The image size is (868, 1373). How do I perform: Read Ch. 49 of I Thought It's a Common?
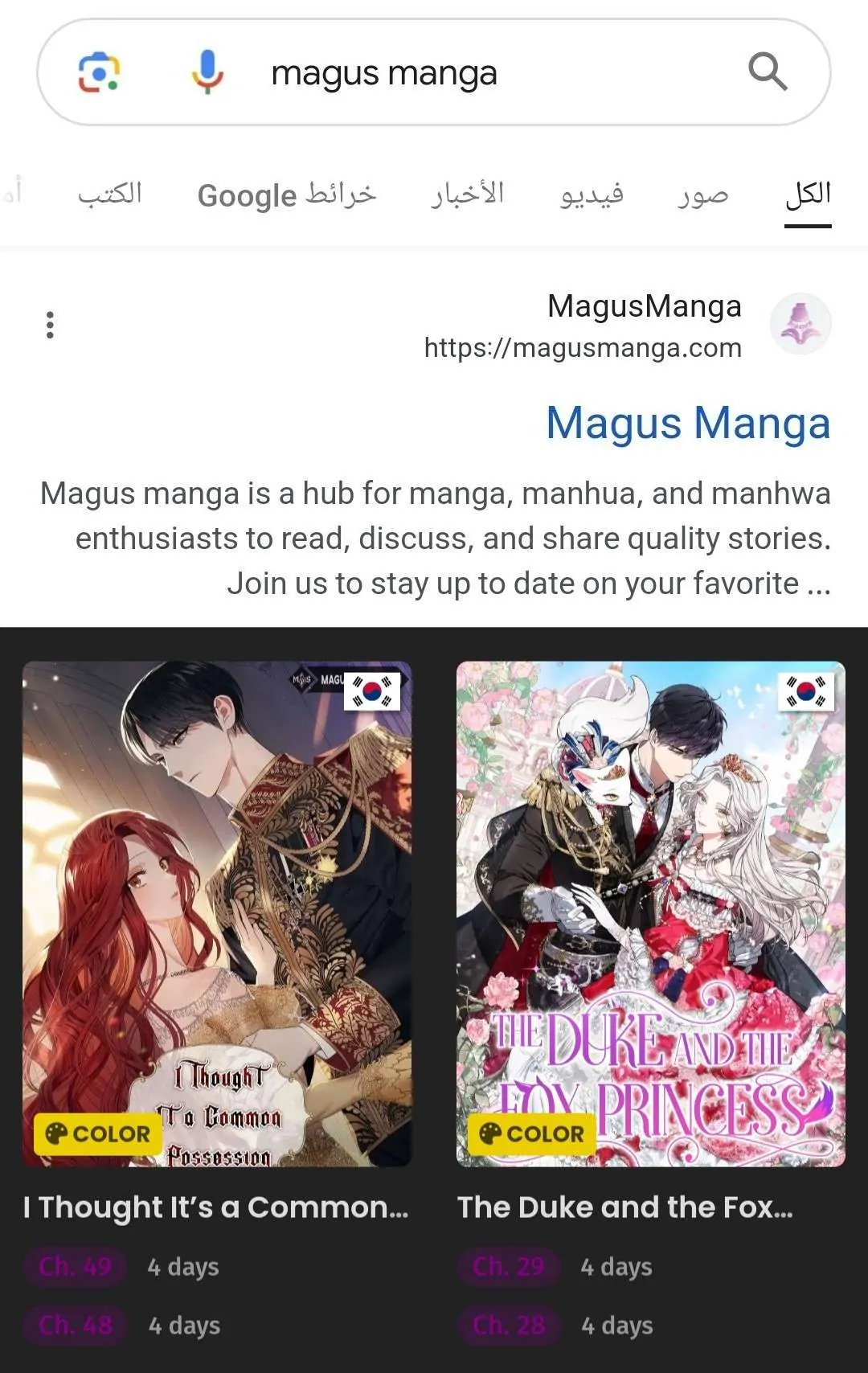click(x=75, y=1266)
